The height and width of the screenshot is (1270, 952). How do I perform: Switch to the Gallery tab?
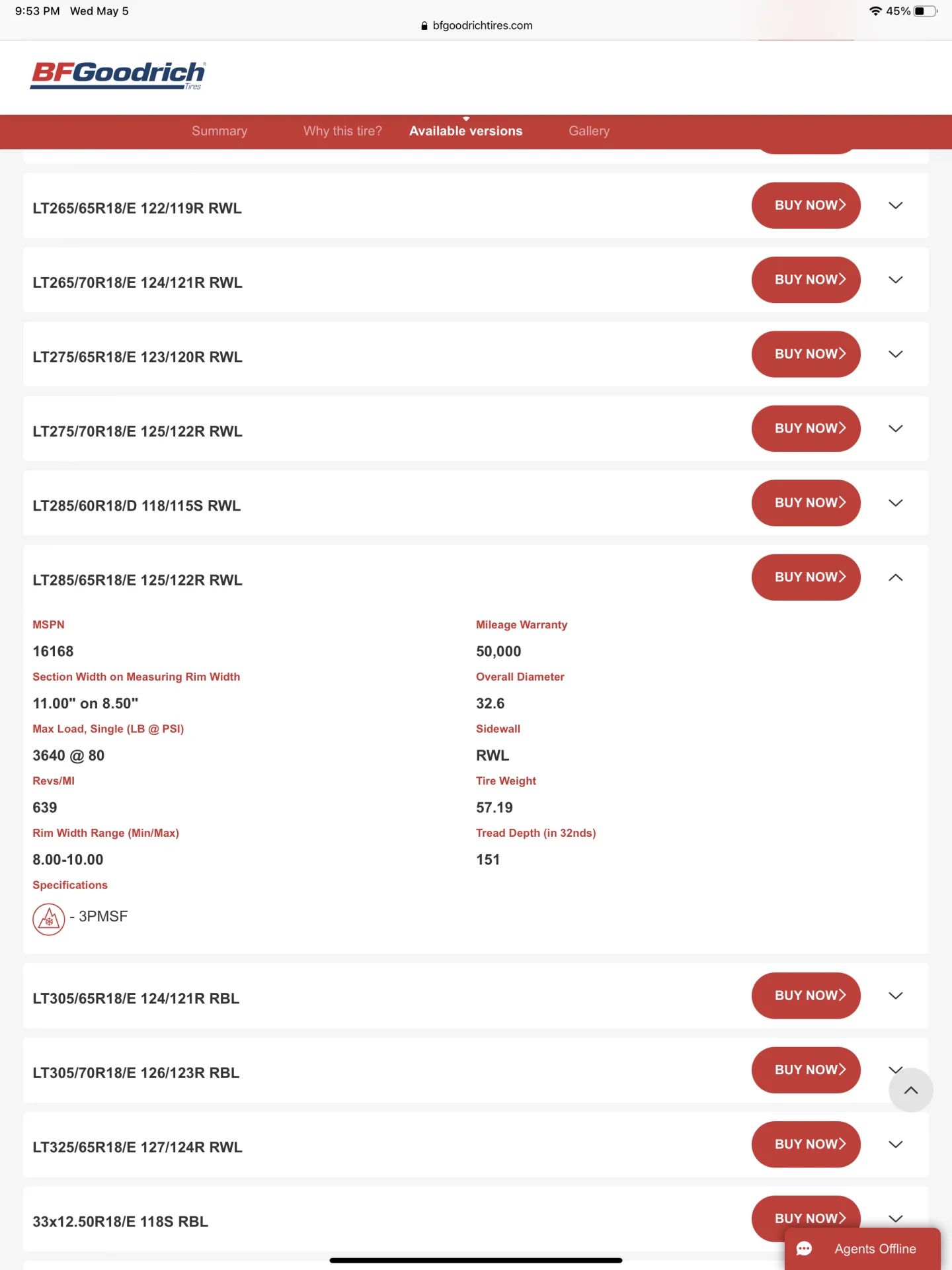588,131
